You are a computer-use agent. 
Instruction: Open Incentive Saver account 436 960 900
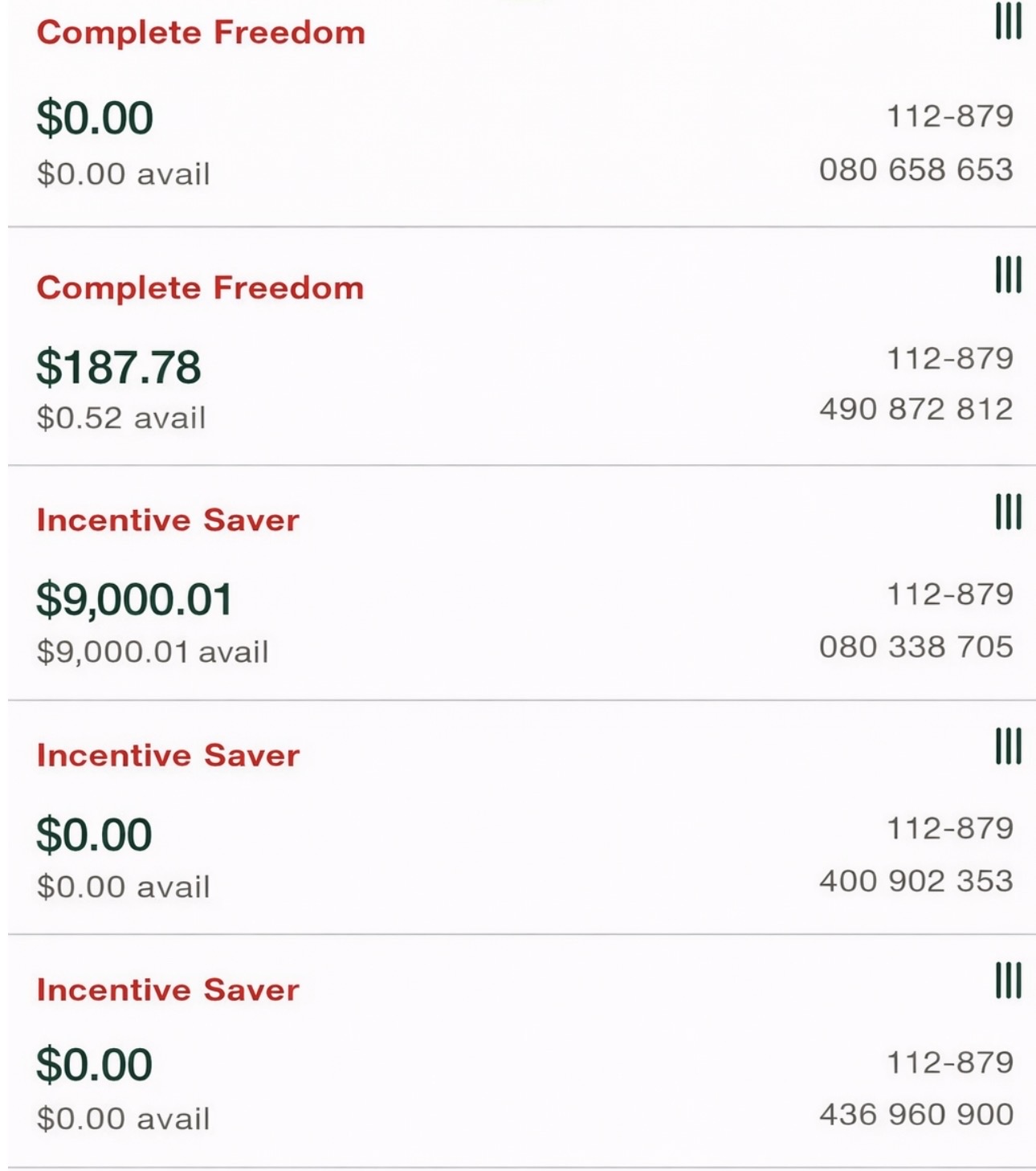coord(168,990)
